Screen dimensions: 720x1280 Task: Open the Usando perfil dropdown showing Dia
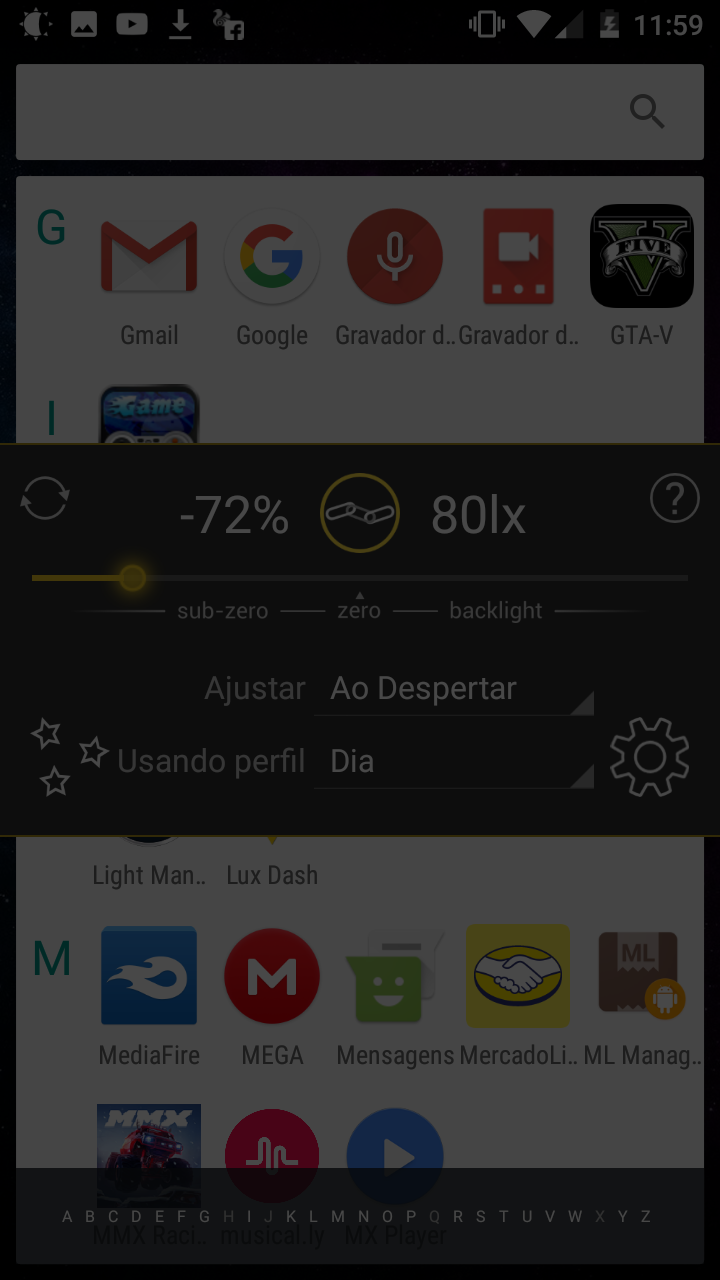[454, 762]
